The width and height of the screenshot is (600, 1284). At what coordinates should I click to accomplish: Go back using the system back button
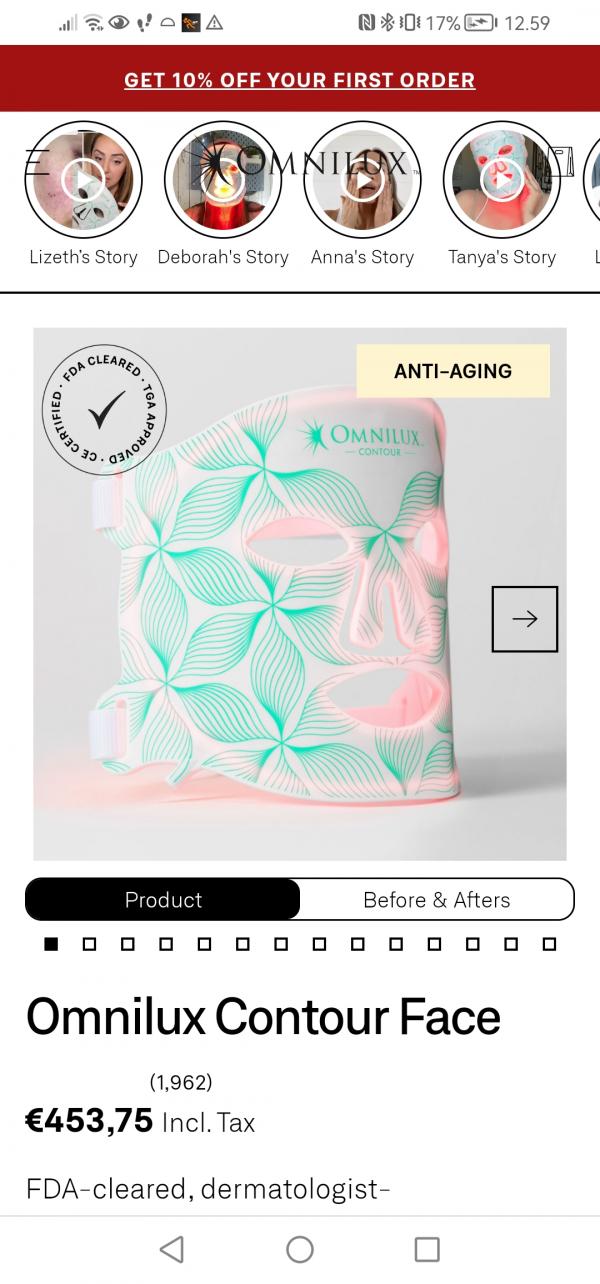[172, 1248]
